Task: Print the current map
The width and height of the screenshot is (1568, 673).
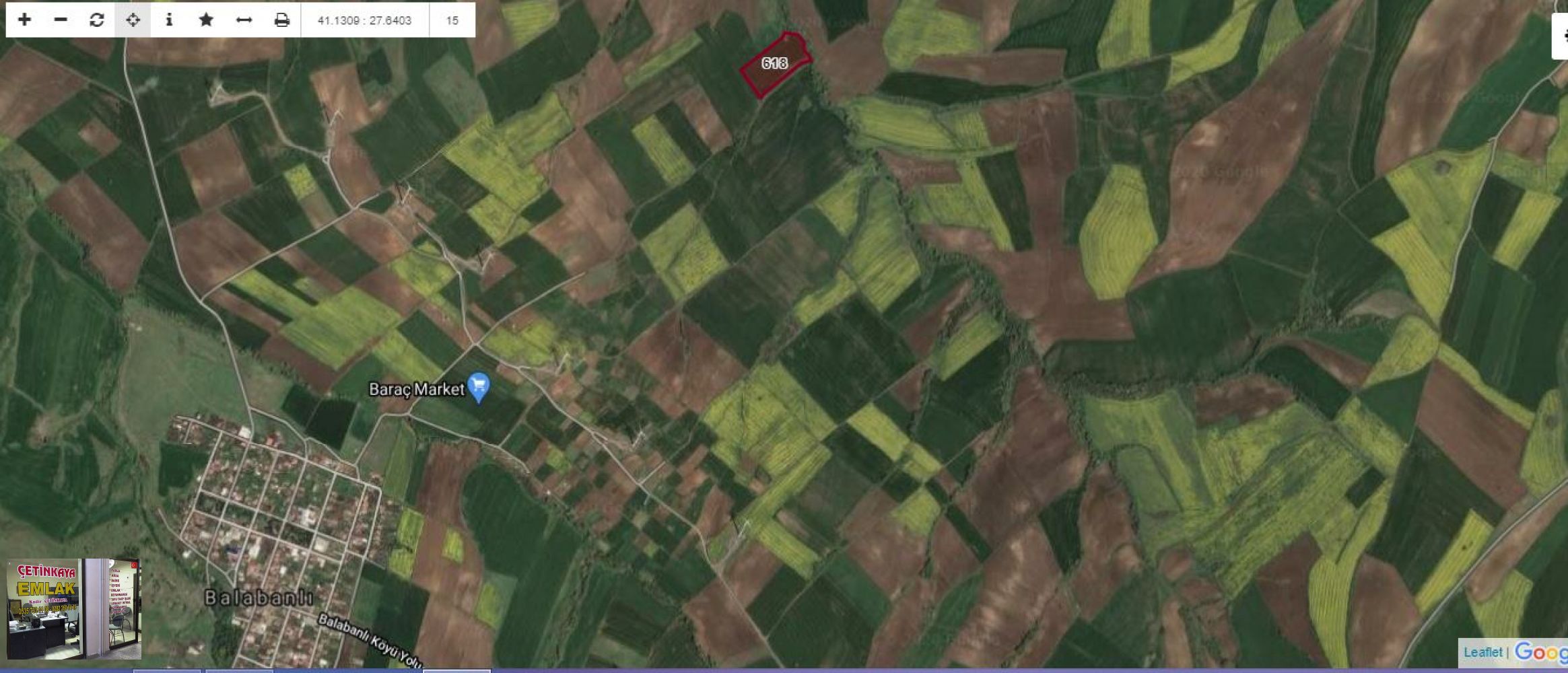Action: click(x=281, y=20)
